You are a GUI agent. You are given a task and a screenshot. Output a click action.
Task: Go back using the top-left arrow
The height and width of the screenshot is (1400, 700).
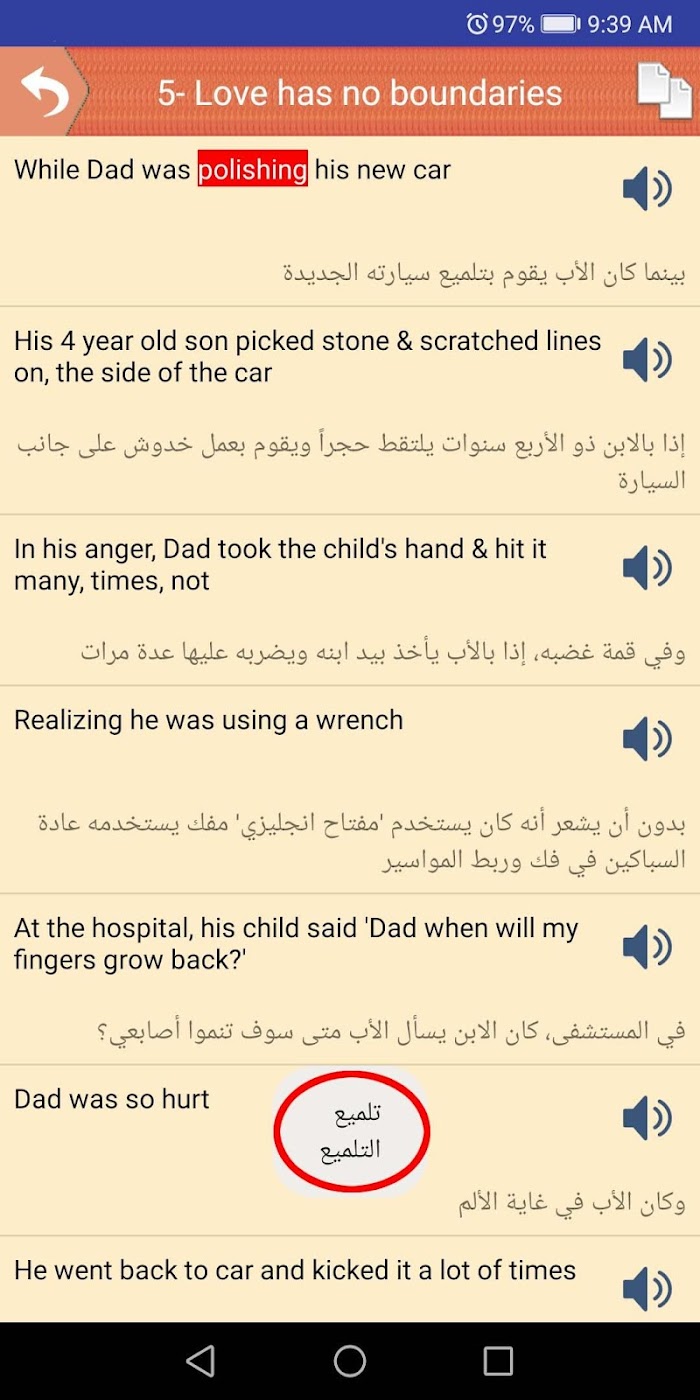click(44, 93)
